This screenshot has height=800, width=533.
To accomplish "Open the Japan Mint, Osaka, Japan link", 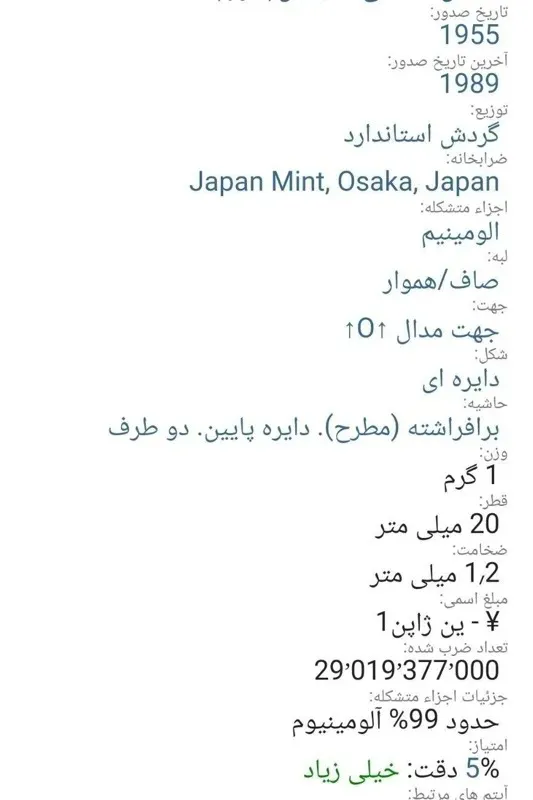I will (x=344, y=182).
